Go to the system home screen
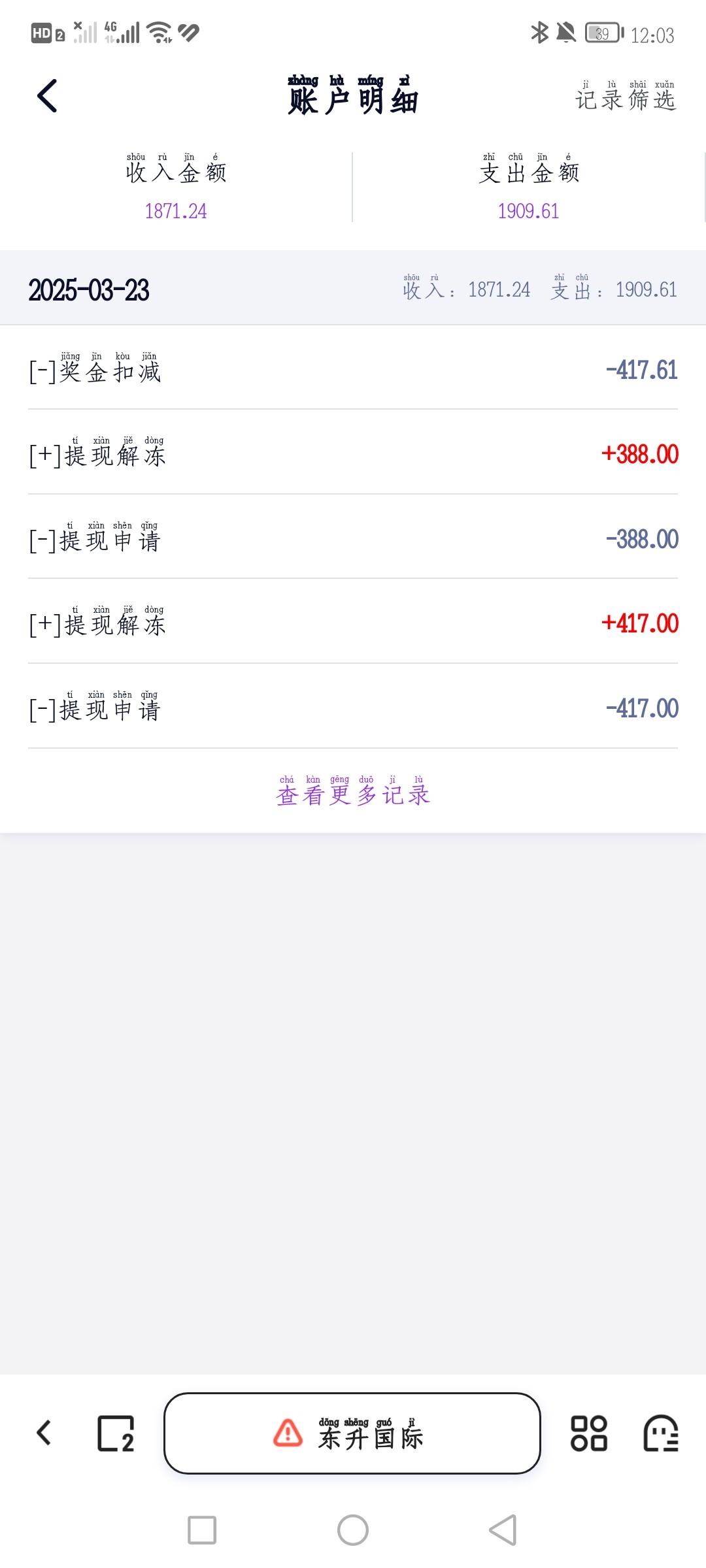This screenshot has width=706, height=1568. click(x=353, y=1529)
